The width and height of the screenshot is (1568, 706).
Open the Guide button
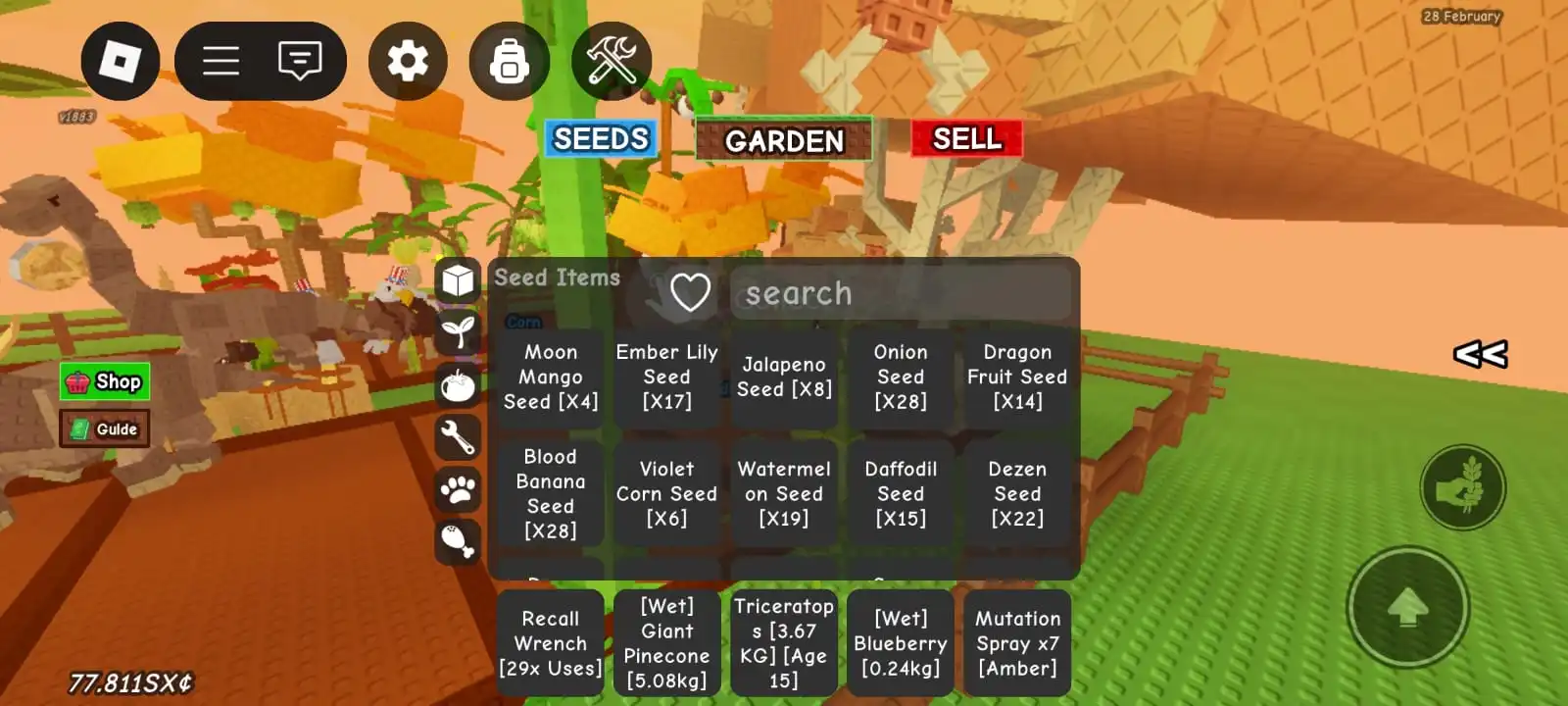(105, 429)
